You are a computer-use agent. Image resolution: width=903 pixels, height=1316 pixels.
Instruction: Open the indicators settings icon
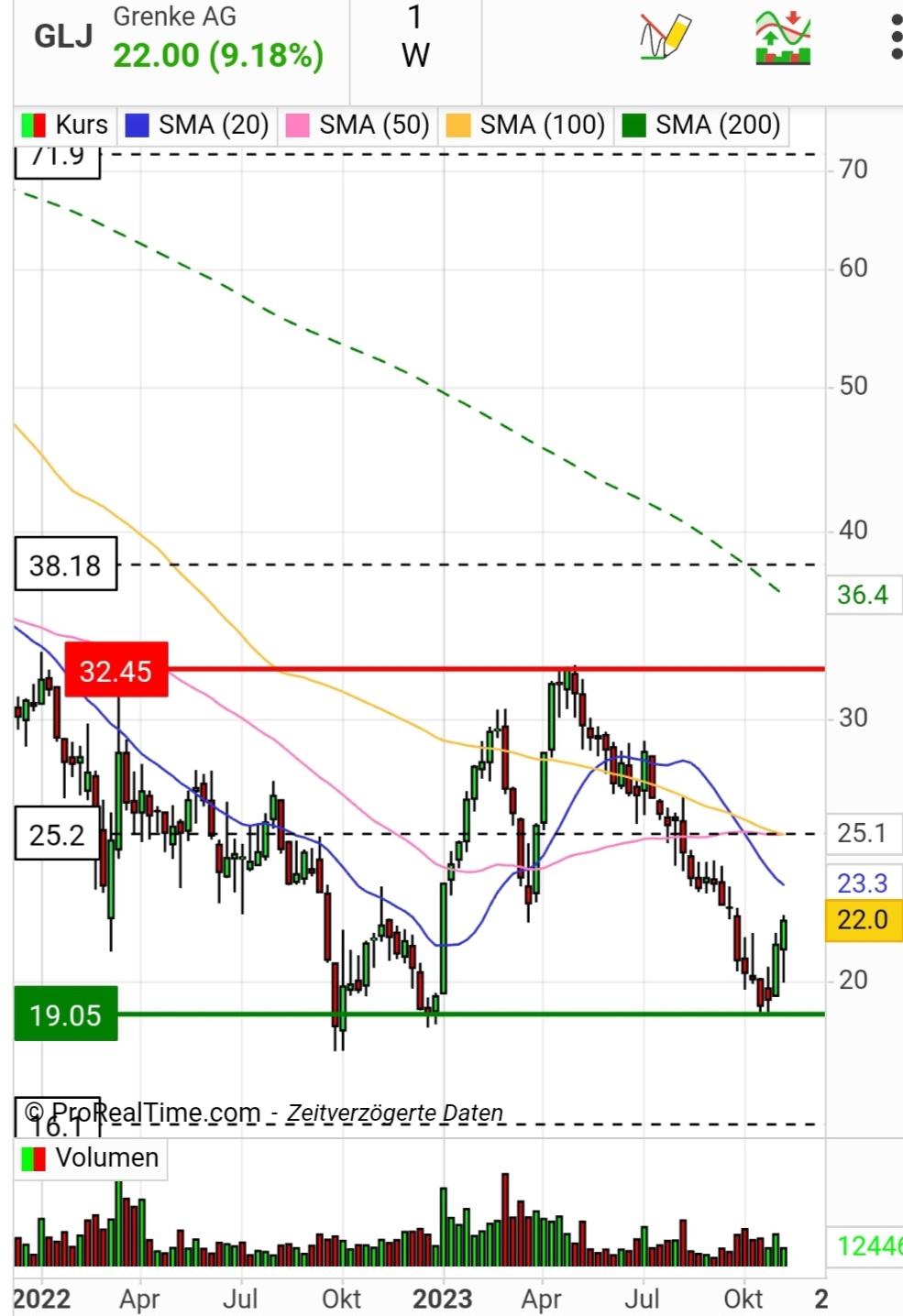click(782, 38)
